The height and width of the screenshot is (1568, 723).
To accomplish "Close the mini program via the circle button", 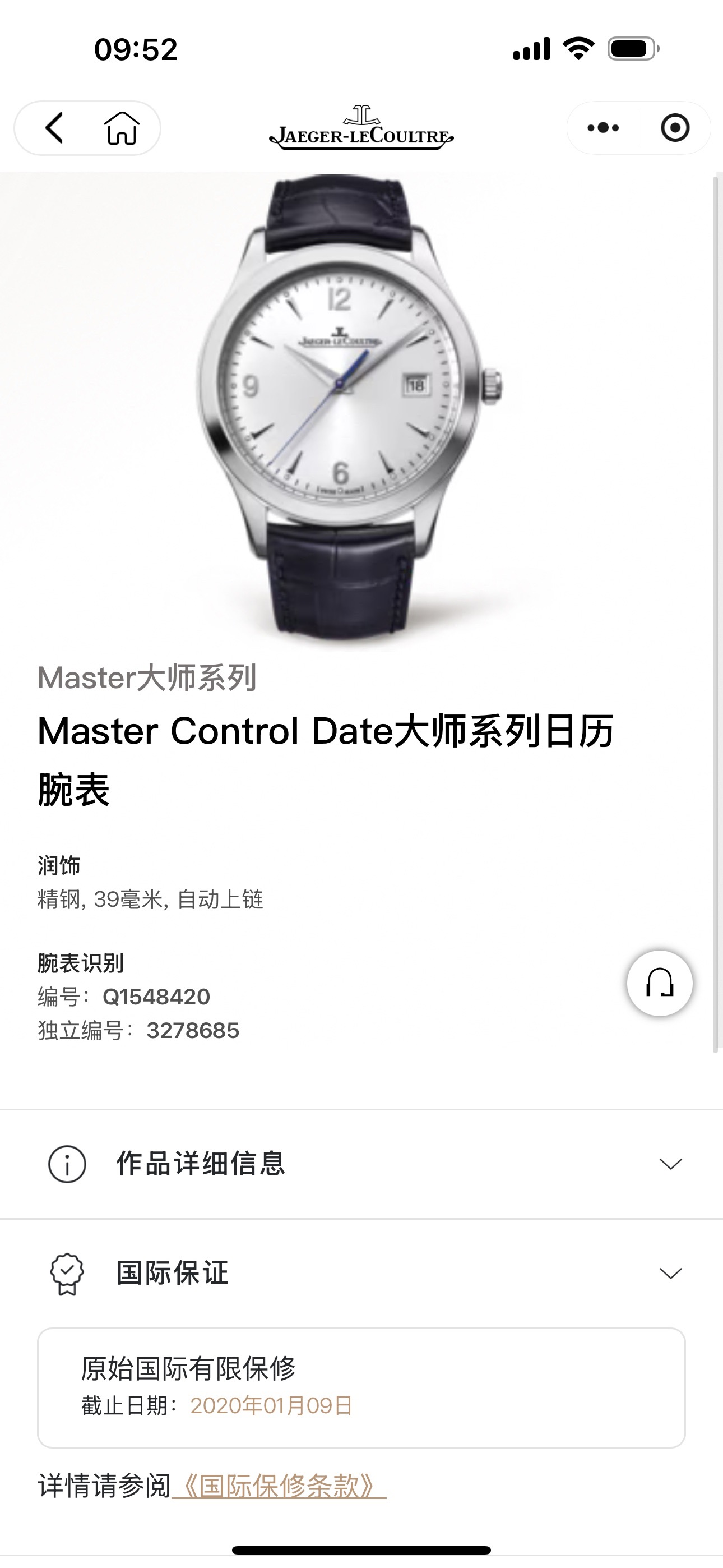I will (x=675, y=128).
